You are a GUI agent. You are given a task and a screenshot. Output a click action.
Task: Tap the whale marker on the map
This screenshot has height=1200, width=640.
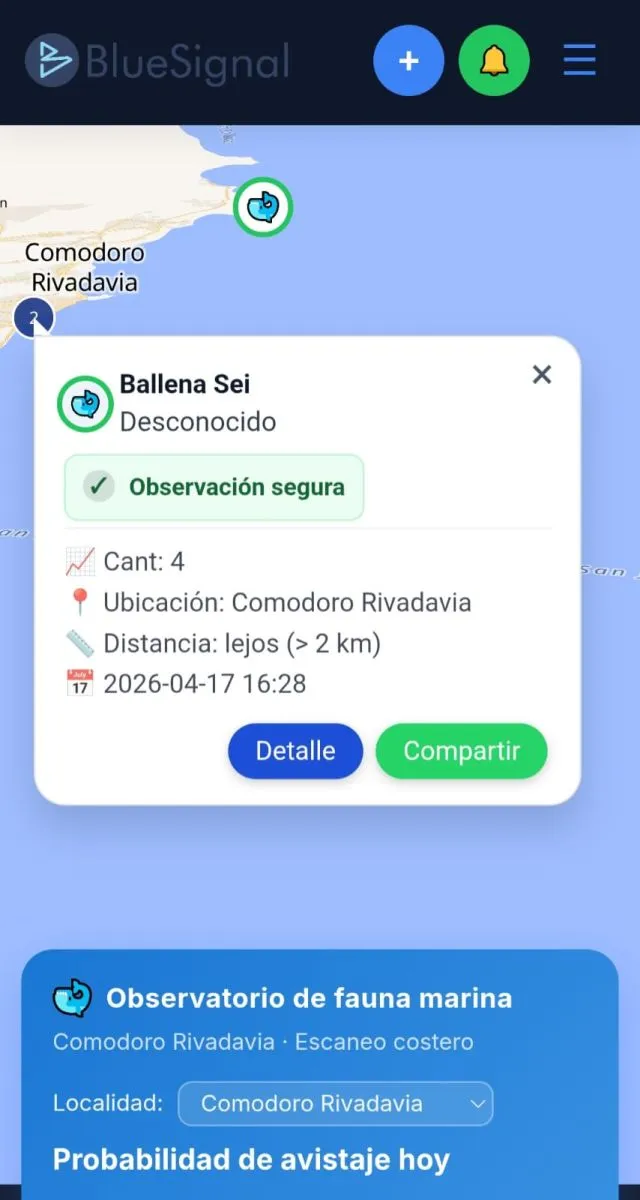click(263, 207)
